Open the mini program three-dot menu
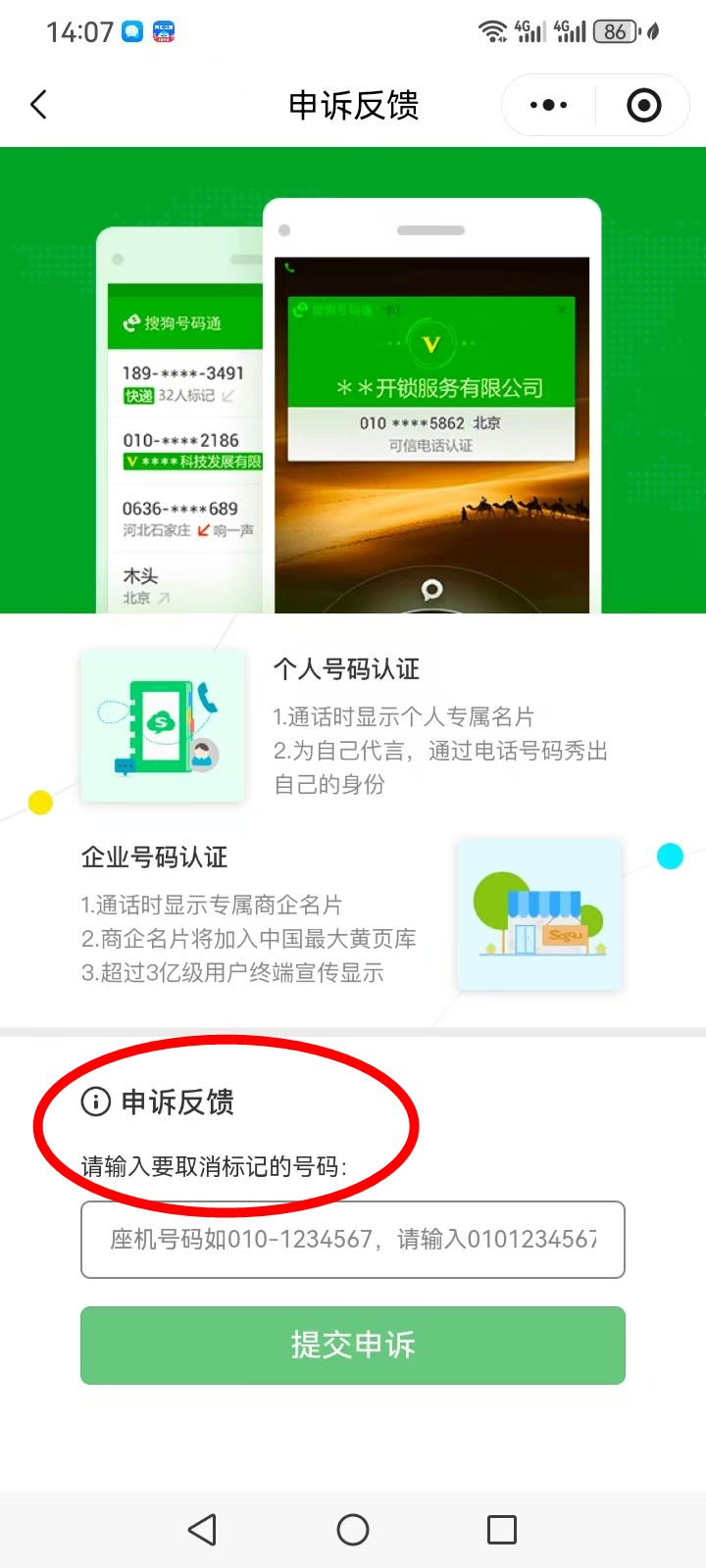706x1568 pixels. pos(548,105)
